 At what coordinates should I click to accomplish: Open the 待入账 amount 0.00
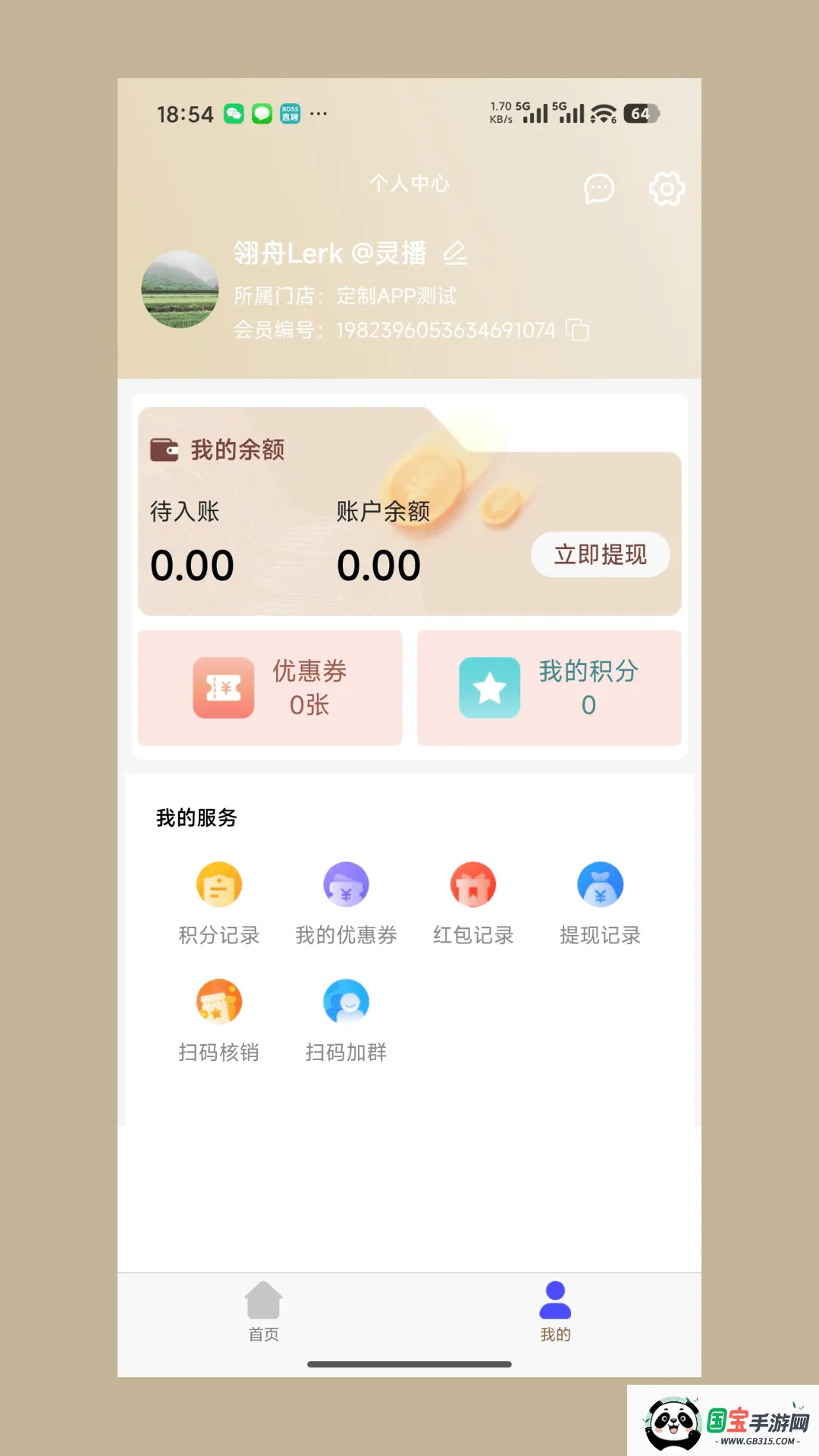point(191,563)
